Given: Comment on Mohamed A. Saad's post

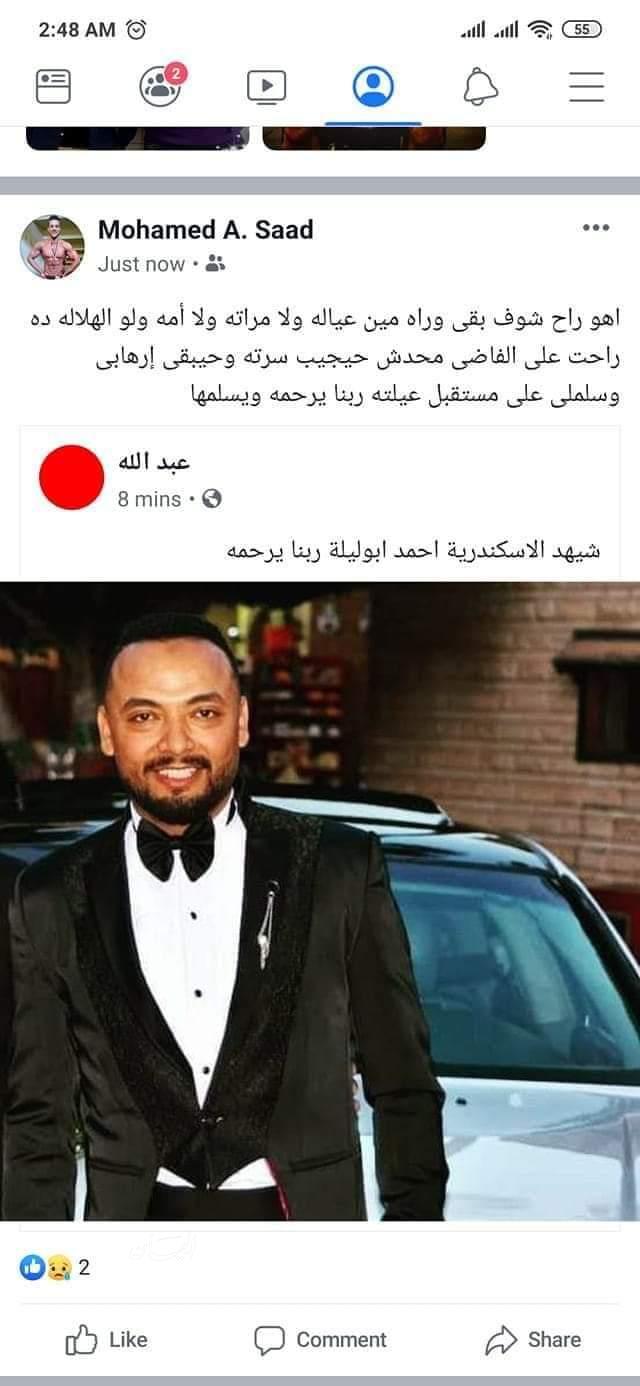Looking at the screenshot, I should pos(320,1339).
